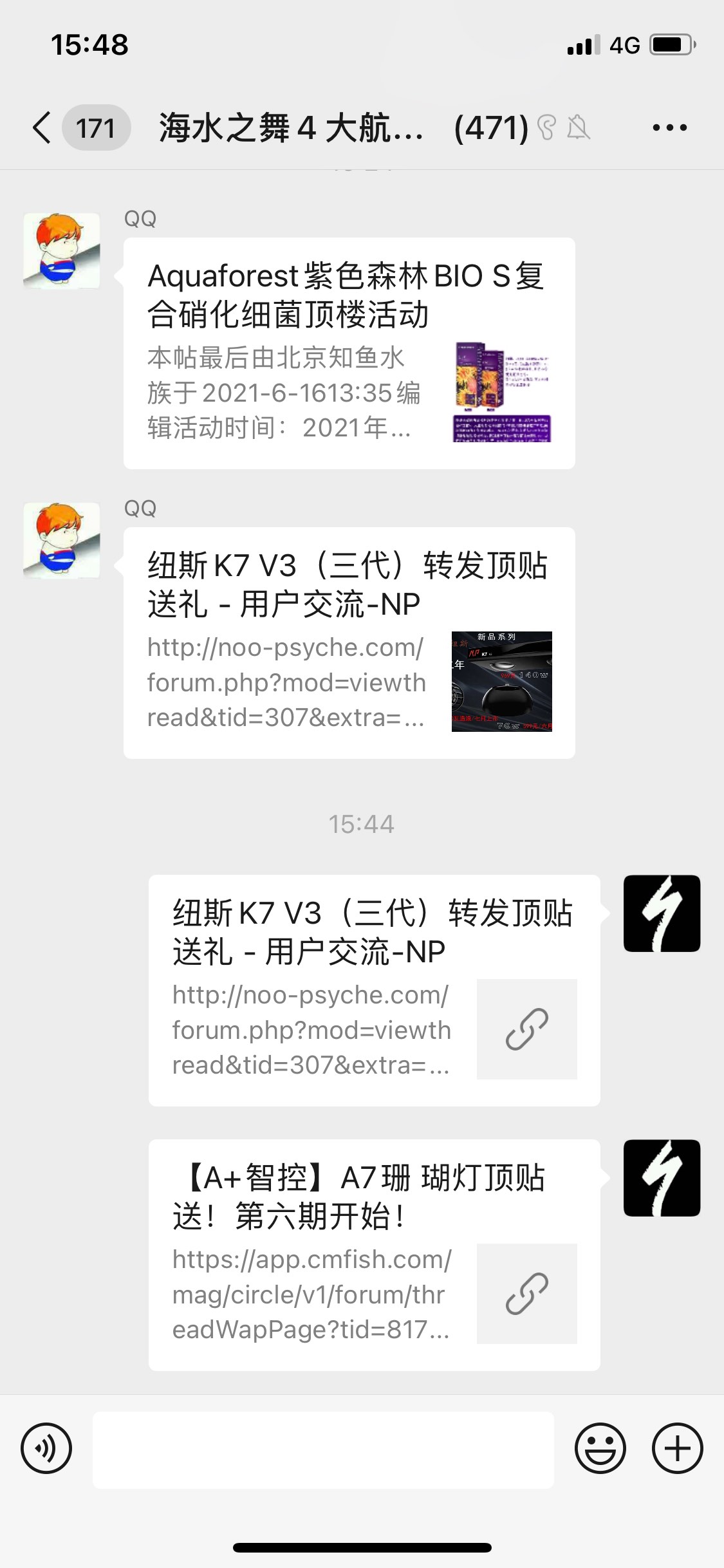Open the A+智控 A7 珊瑚灯 link card
The height and width of the screenshot is (1568, 724).
(374, 1255)
